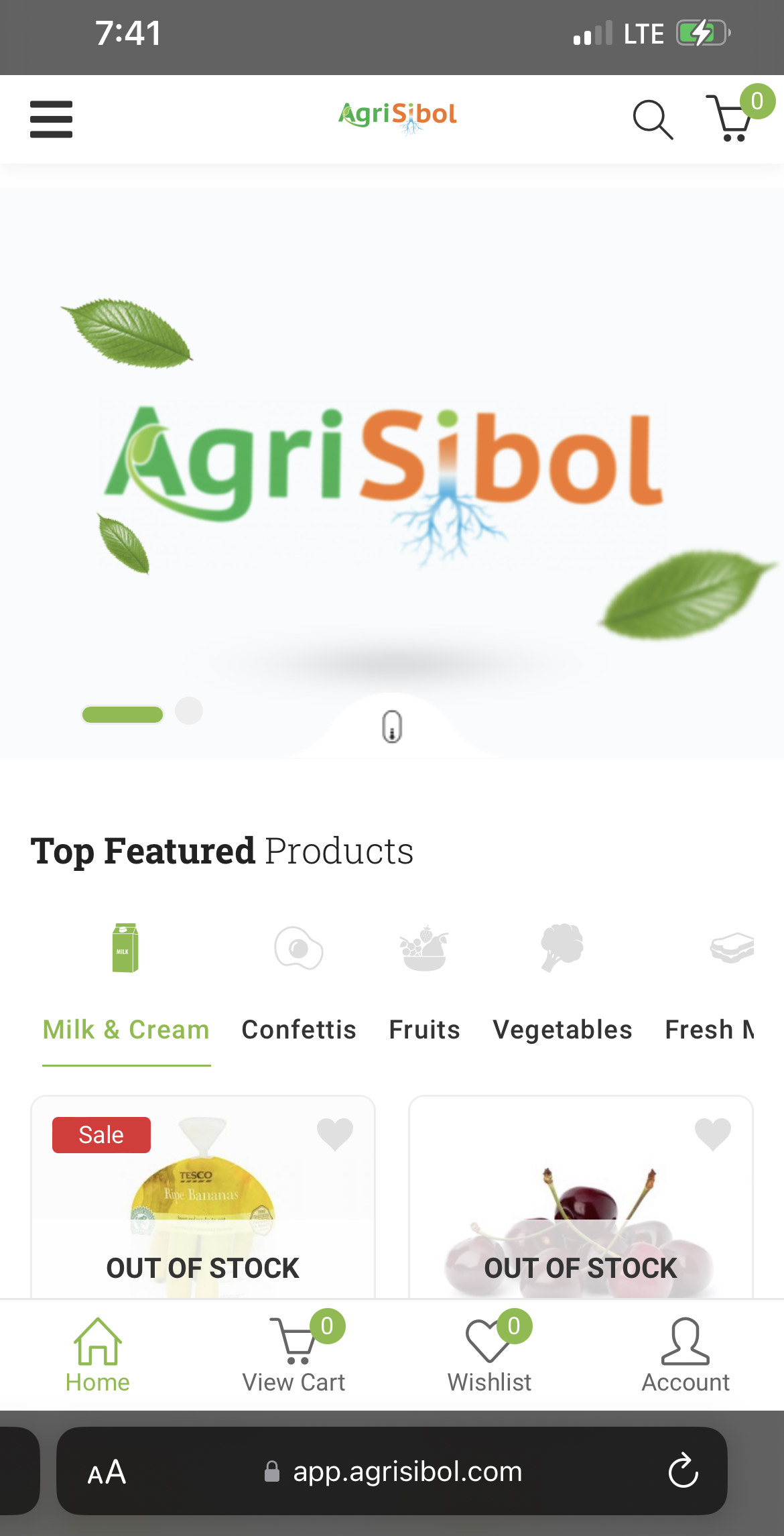Screen dimensions: 784x1536
Task: Open the second carousel slide indicator
Action: coord(190,713)
